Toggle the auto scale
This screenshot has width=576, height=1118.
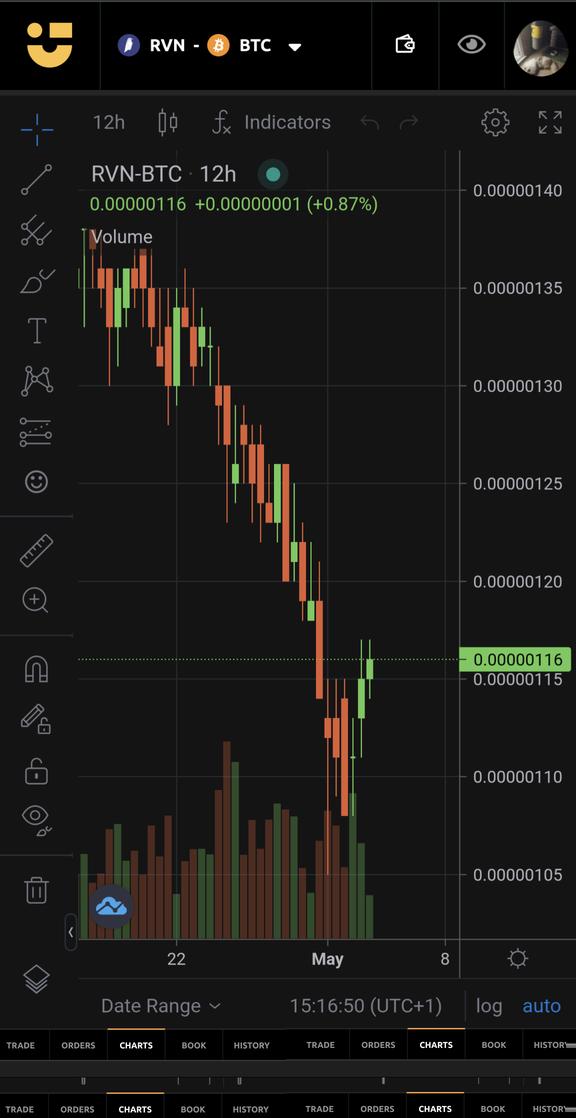point(542,1006)
